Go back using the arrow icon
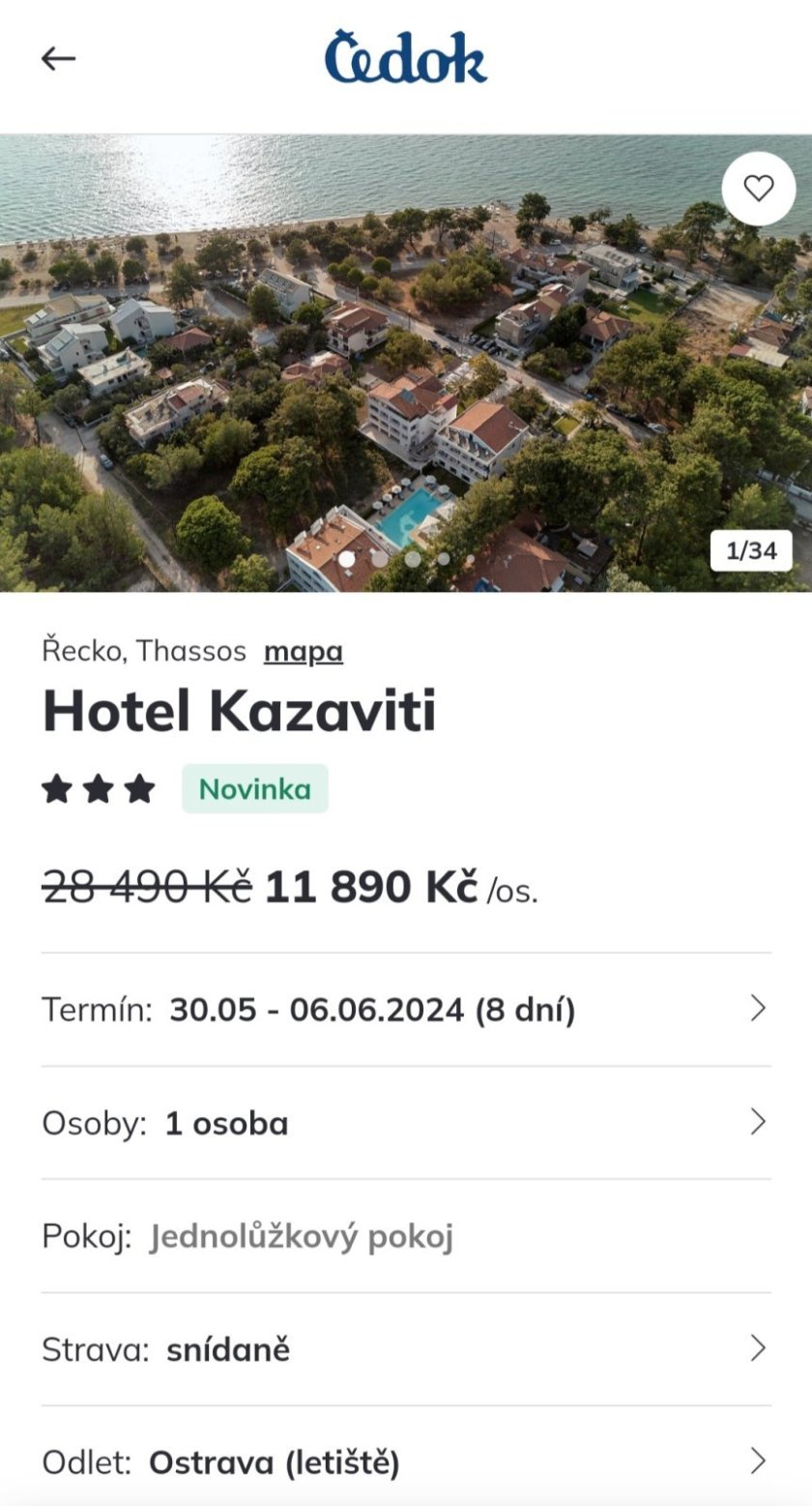The width and height of the screenshot is (812, 1506). pyautogui.click(x=58, y=59)
